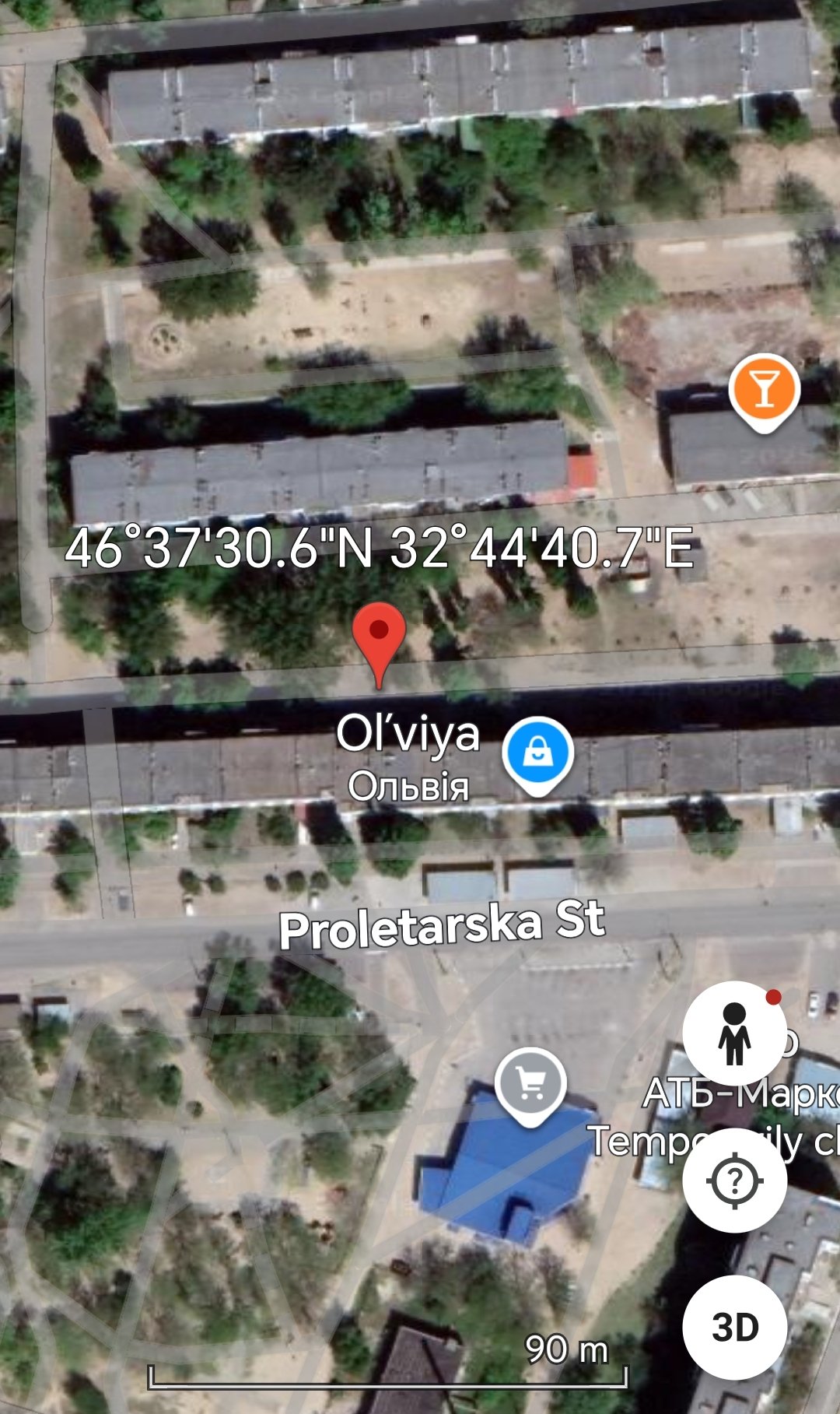Open Street View pegman button
The height and width of the screenshot is (1414, 840).
click(x=734, y=1033)
